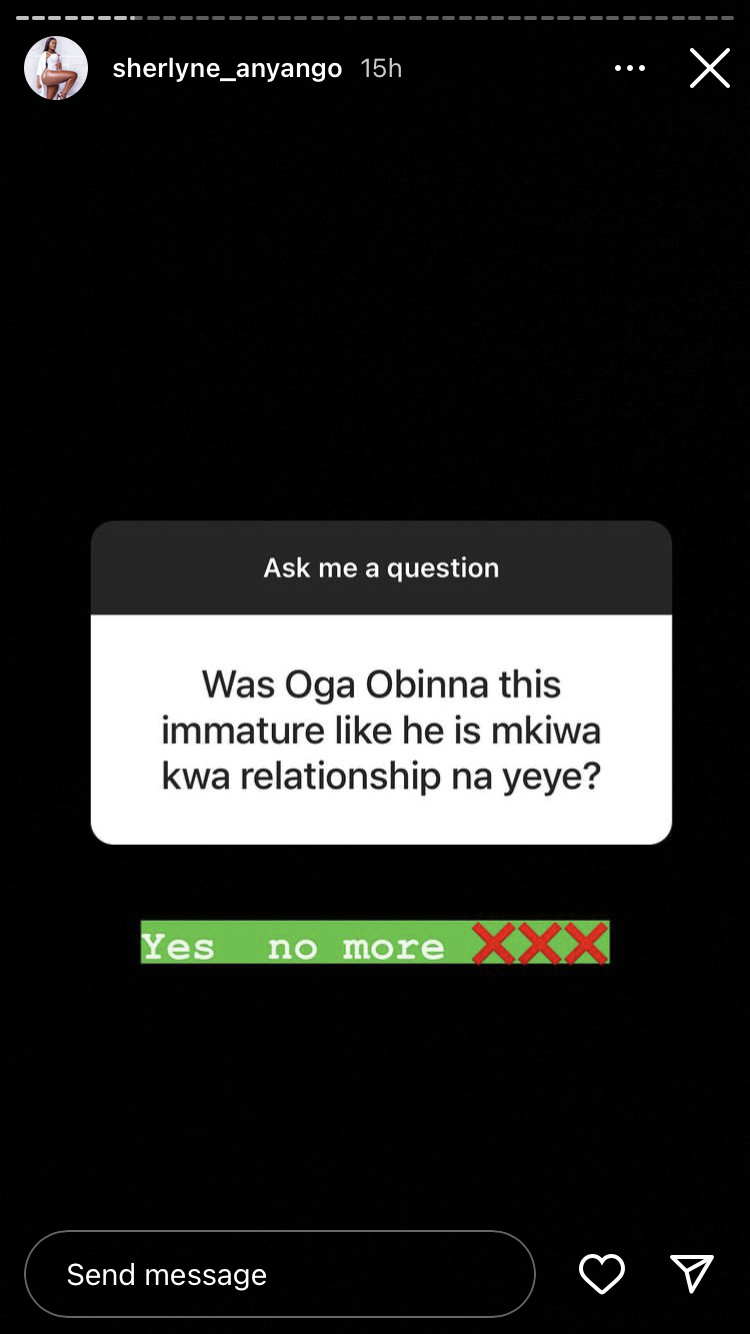
Task: Close the story viewer
Action: (710, 68)
